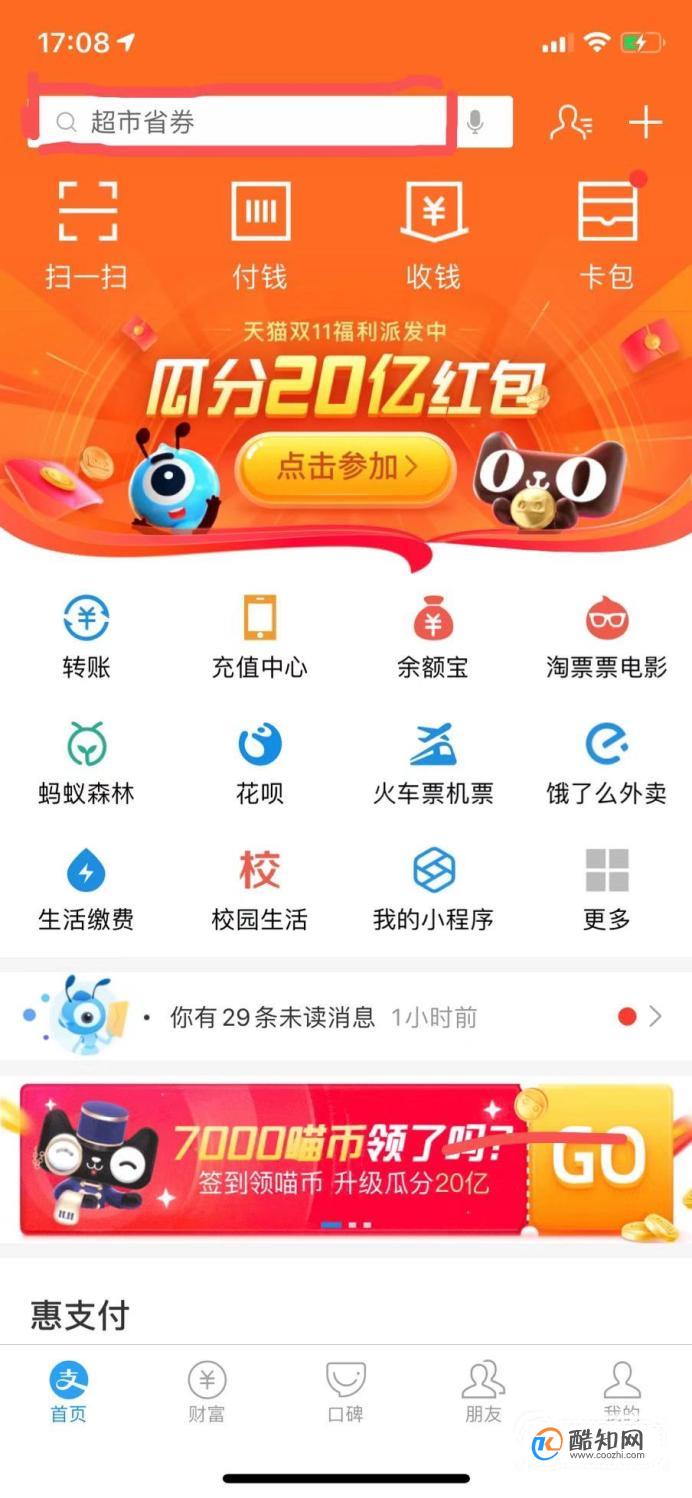Image resolution: width=692 pixels, height=1498 pixels.
Task: Open the plus menu
Action: point(645,123)
